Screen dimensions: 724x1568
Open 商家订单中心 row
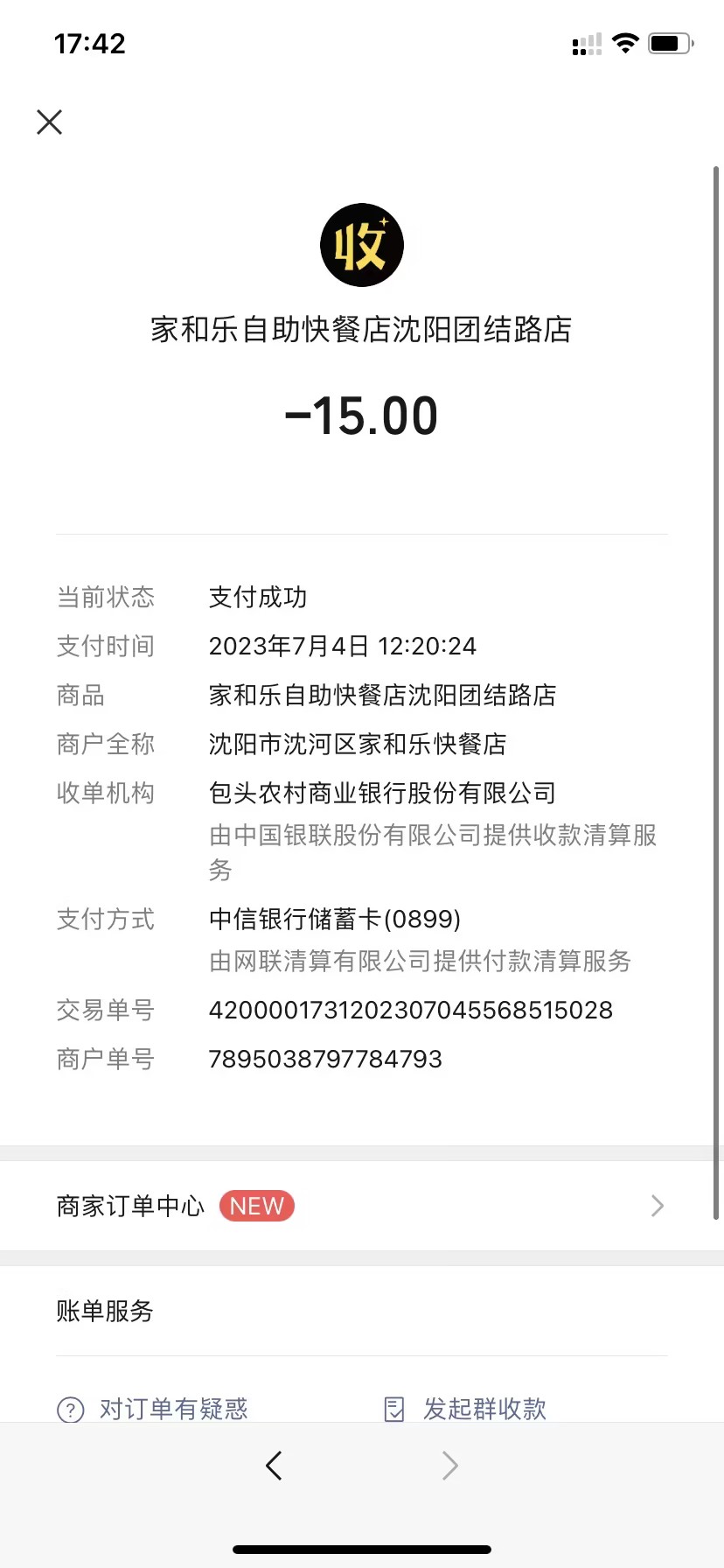[361, 1206]
